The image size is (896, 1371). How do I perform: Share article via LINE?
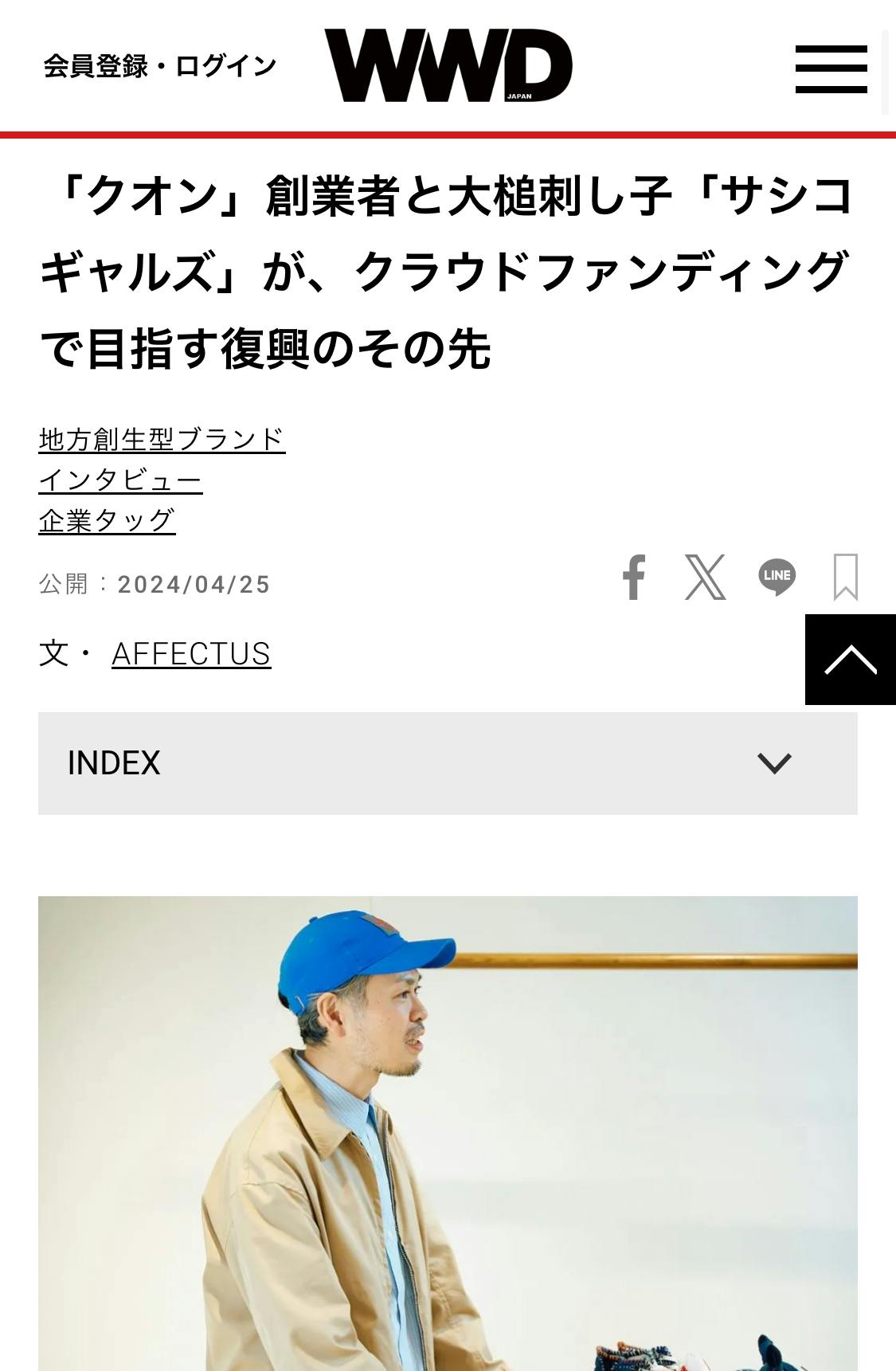pyautogui.click(x=777, y=577)
